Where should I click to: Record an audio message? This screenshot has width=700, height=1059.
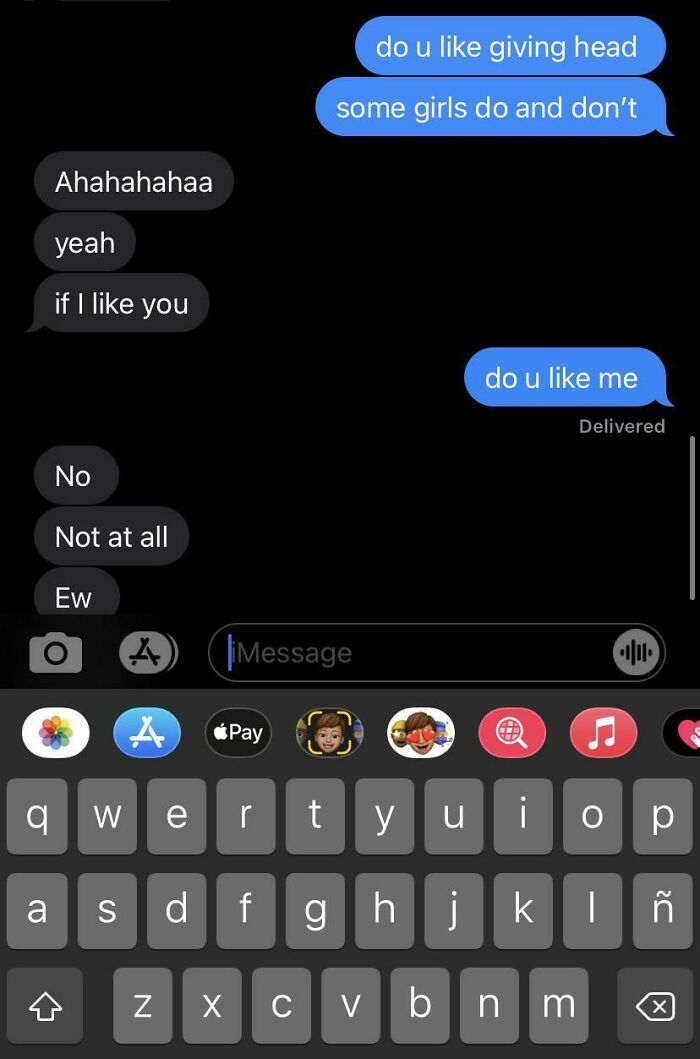click(x=637, y=653)
